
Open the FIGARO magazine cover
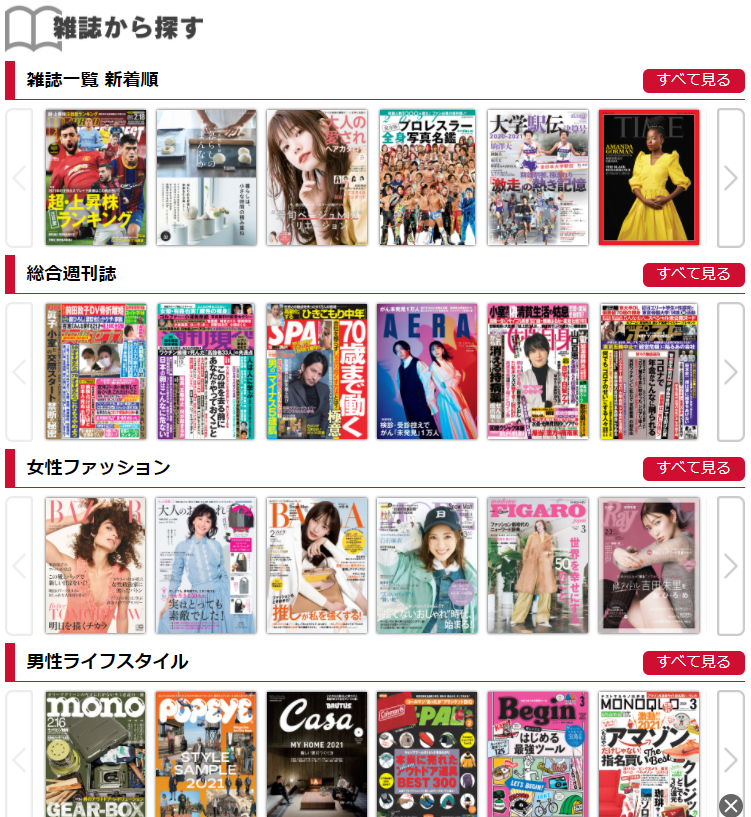(x=537, y=566)
